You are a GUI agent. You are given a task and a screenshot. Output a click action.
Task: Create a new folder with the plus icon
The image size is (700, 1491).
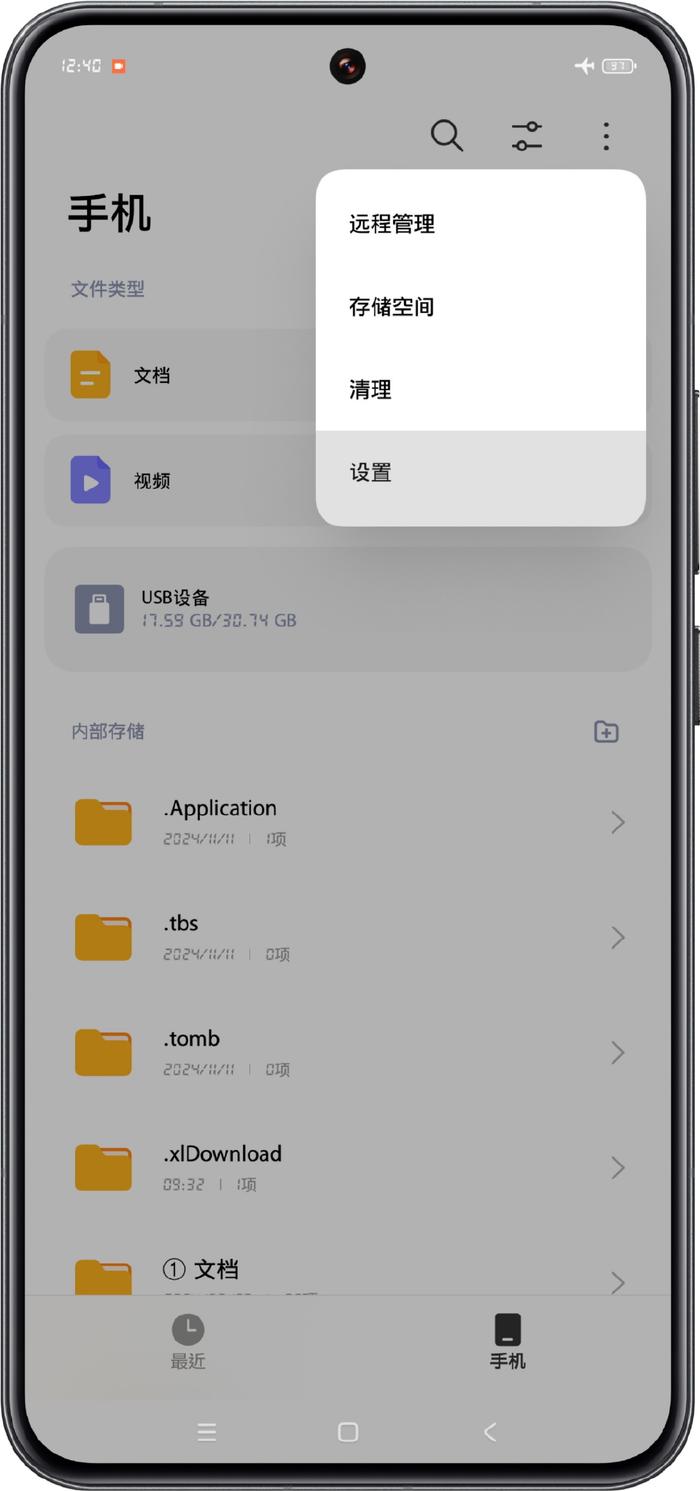(x=606, y=732)
